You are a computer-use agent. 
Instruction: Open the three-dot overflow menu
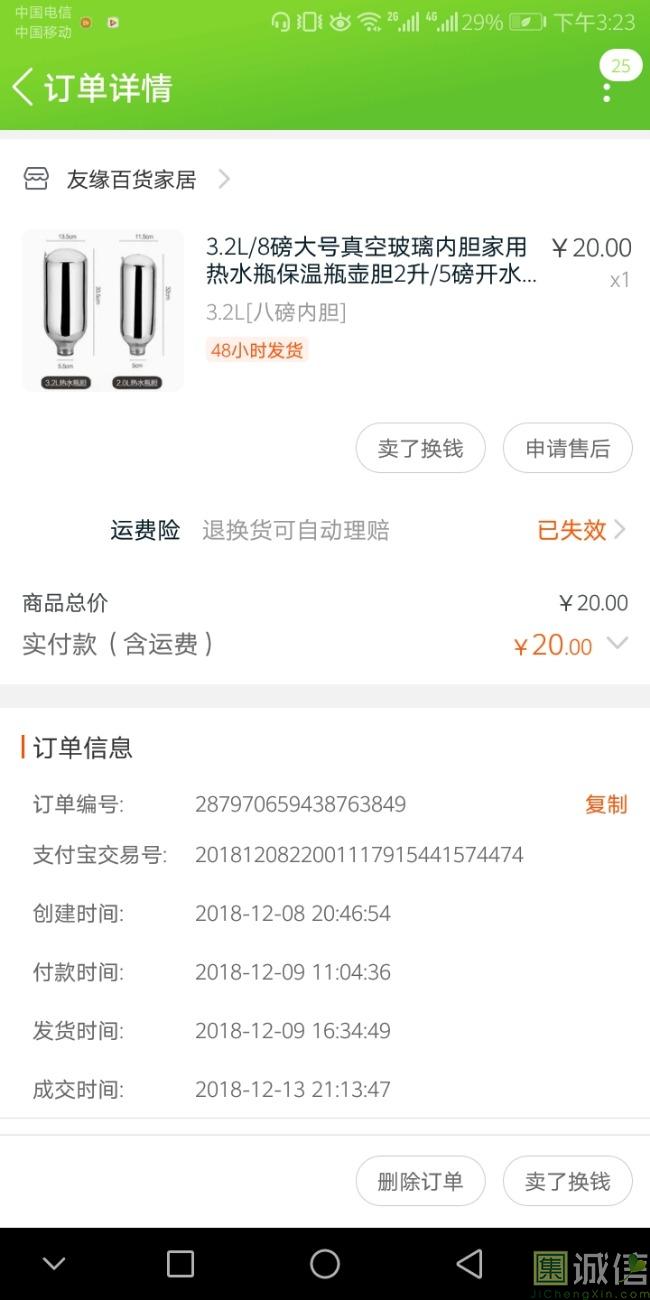click(606, 92)
